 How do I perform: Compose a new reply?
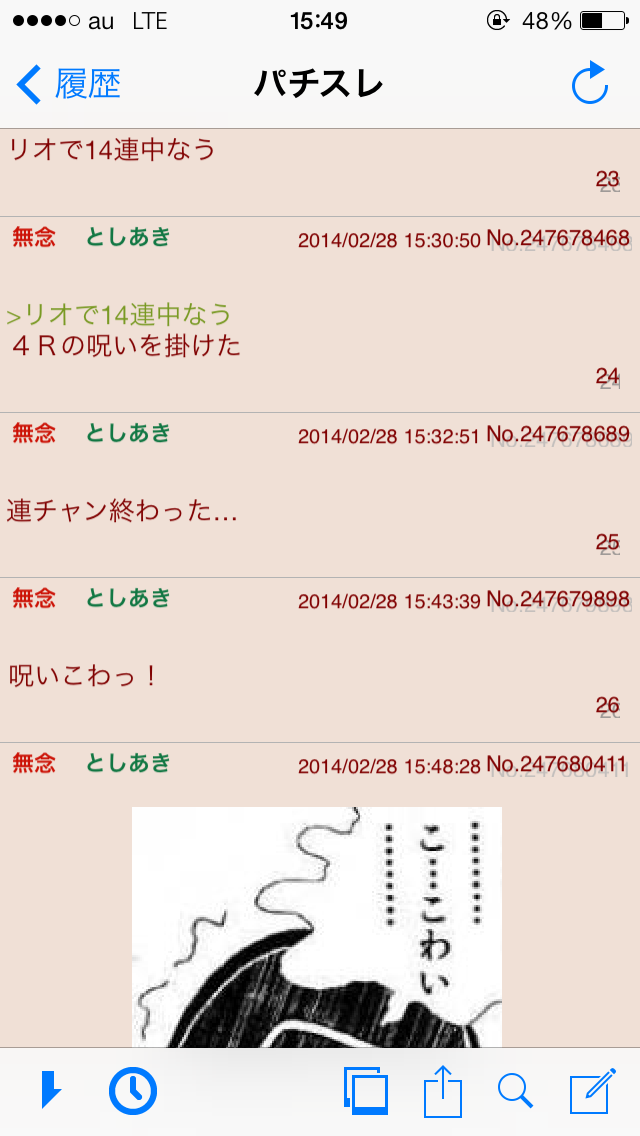pos(590,1090)
